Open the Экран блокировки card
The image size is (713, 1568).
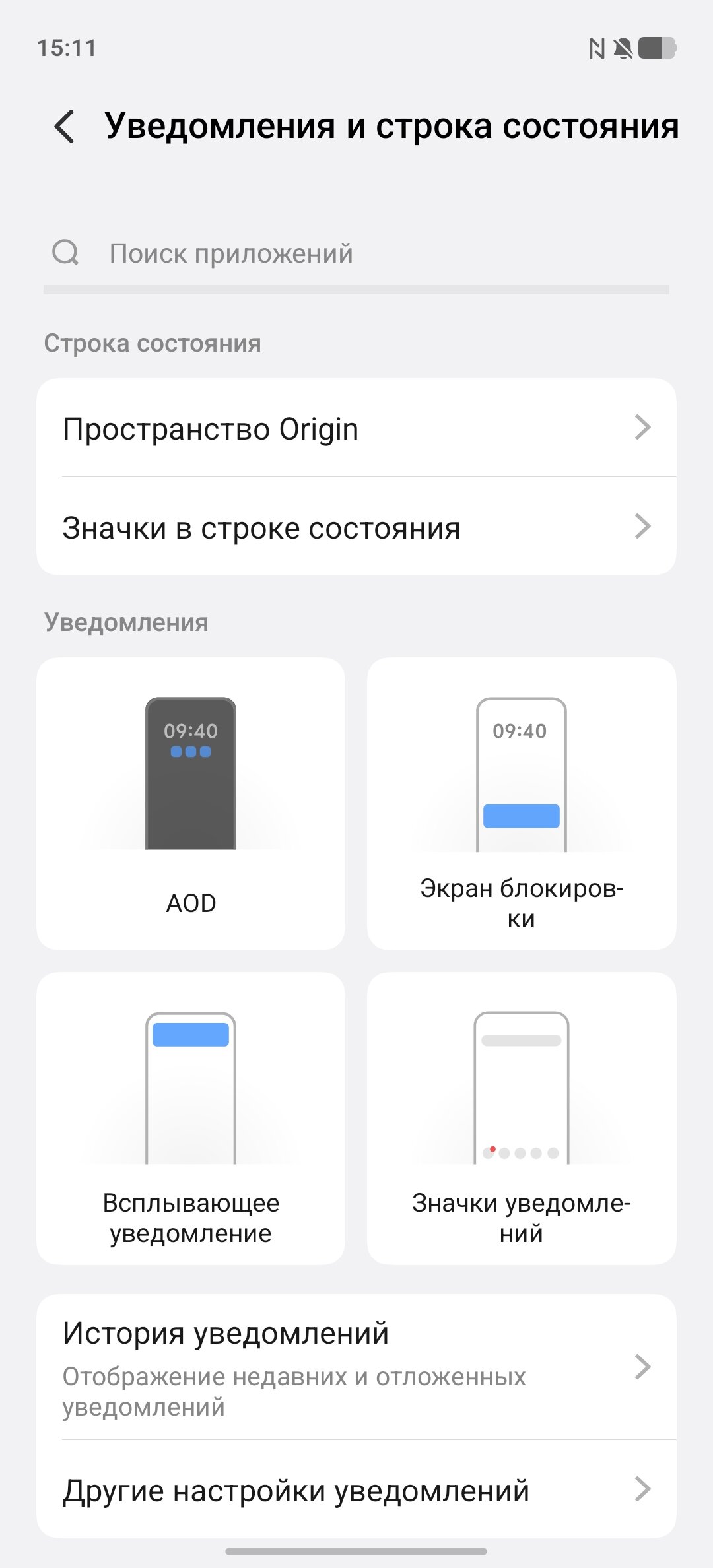coord(522,803)
